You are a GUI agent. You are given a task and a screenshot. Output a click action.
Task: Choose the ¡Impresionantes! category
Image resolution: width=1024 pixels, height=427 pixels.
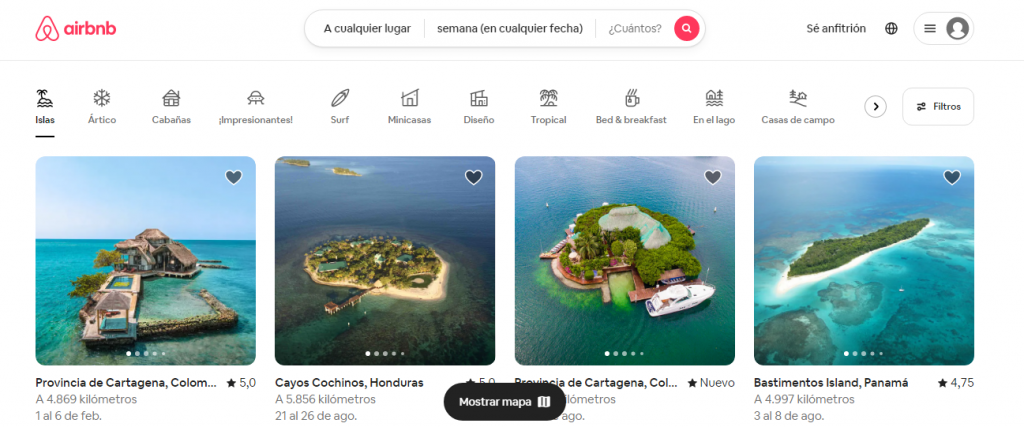[x=255, y=107]
